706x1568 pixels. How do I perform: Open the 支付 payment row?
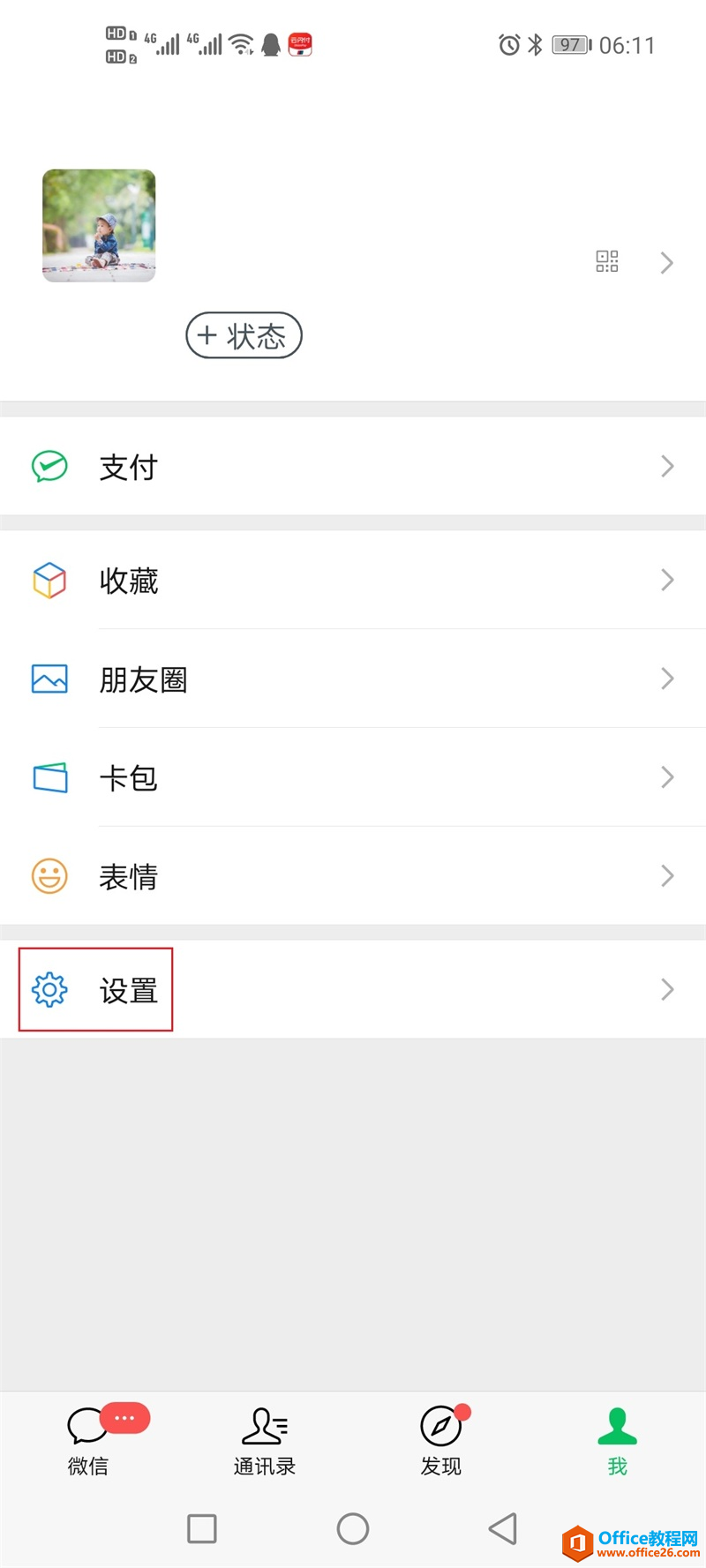pyautogui.click(x=353, y=466)
